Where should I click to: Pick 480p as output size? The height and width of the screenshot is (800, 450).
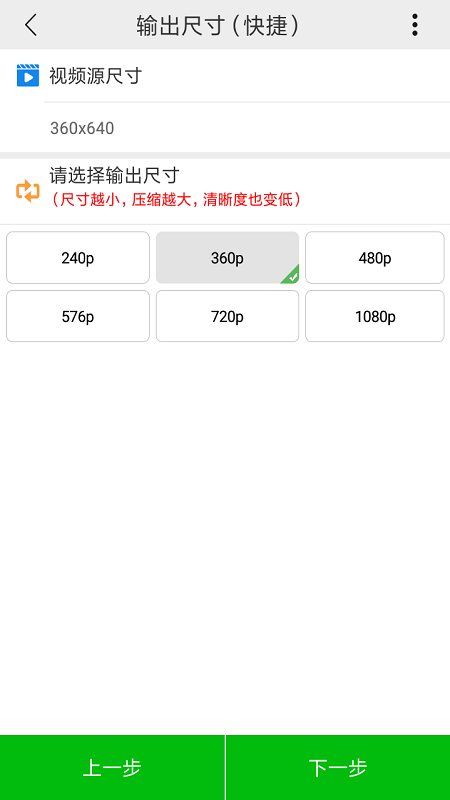click(375, 258)
